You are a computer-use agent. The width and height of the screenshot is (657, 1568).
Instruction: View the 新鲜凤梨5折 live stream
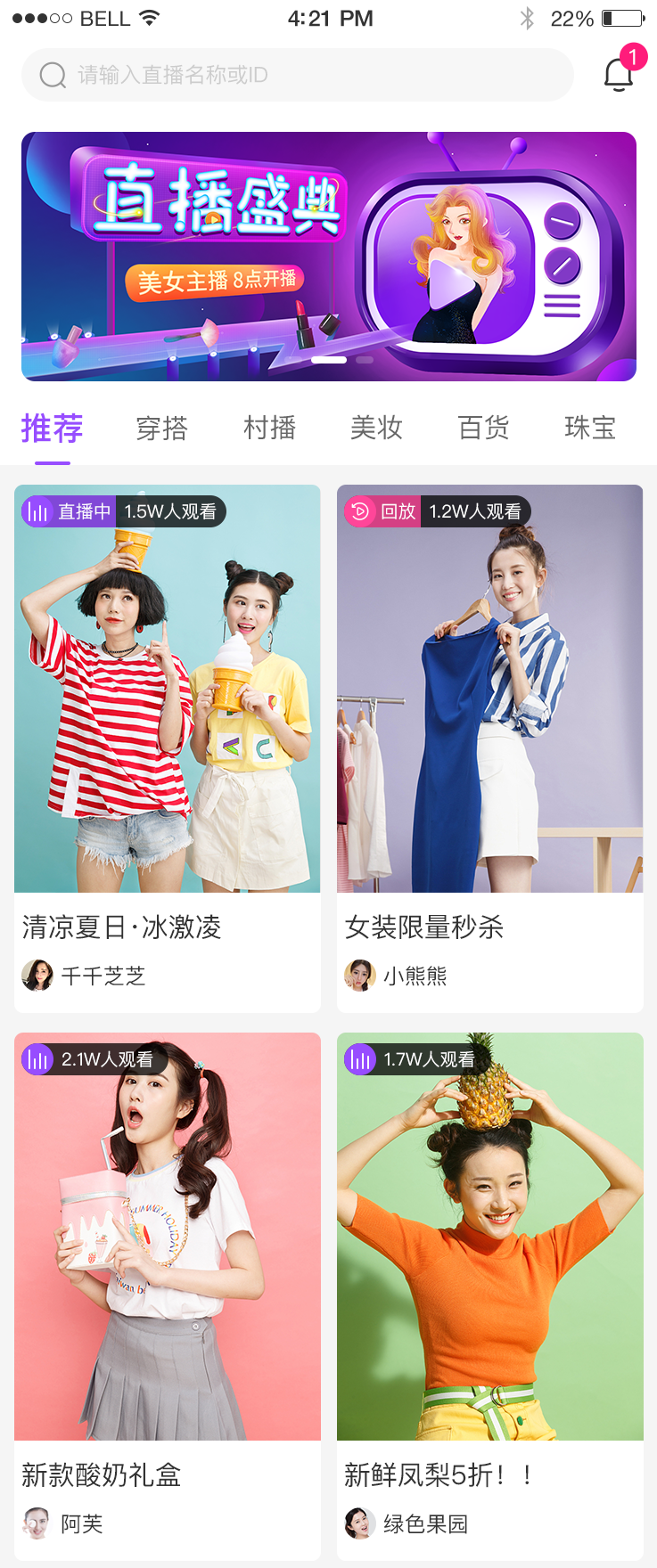click(x=489, y=1247)
